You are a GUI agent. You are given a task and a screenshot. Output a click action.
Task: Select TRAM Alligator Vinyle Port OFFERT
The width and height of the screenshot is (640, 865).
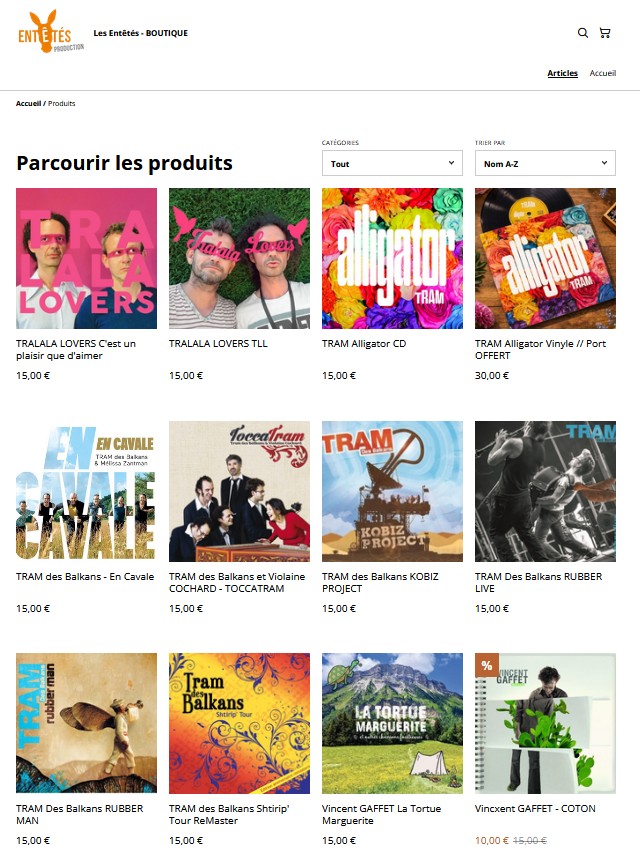click(x=545, y=259)
